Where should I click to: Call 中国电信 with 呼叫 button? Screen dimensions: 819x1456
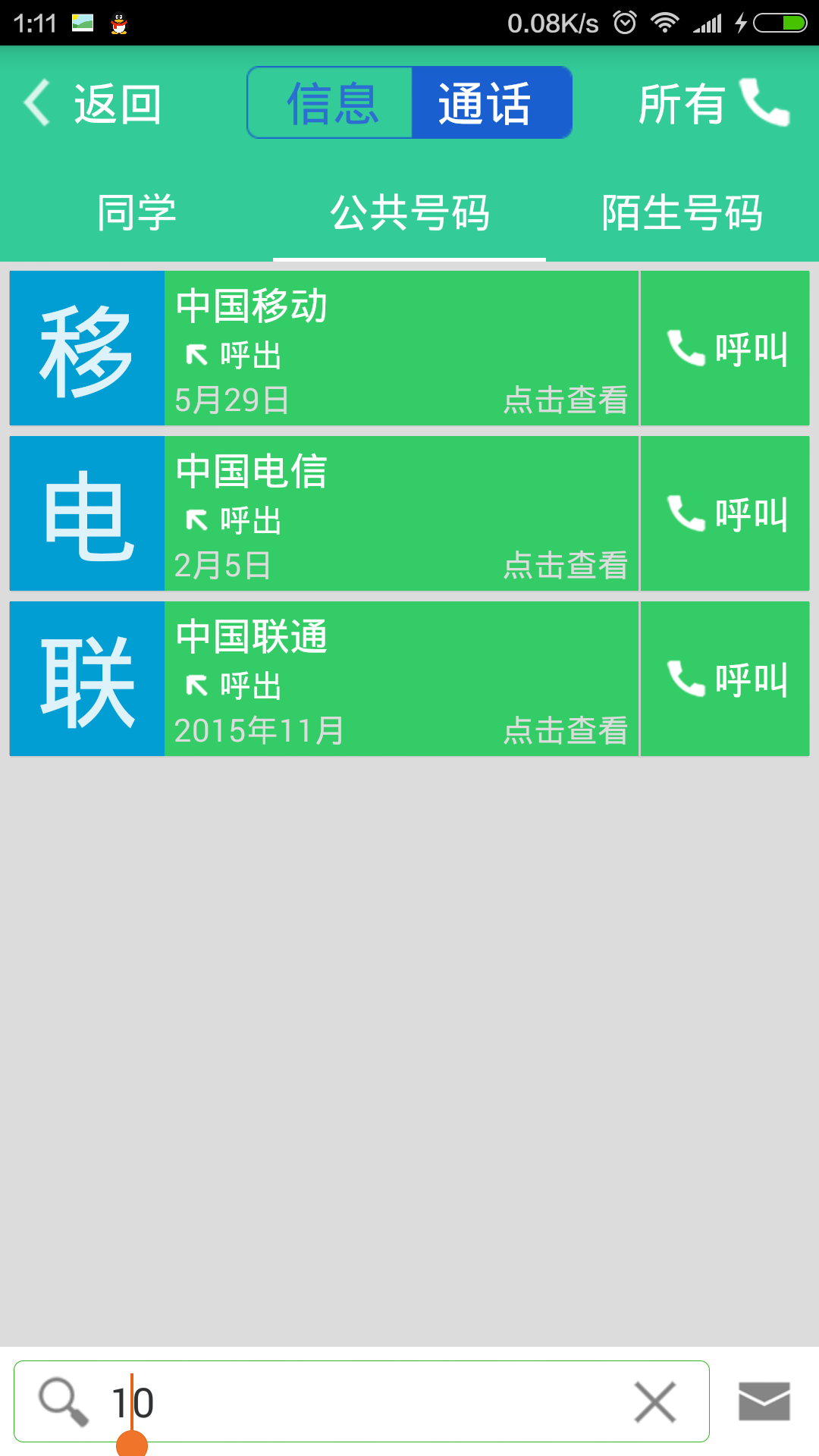click(725, 513)
